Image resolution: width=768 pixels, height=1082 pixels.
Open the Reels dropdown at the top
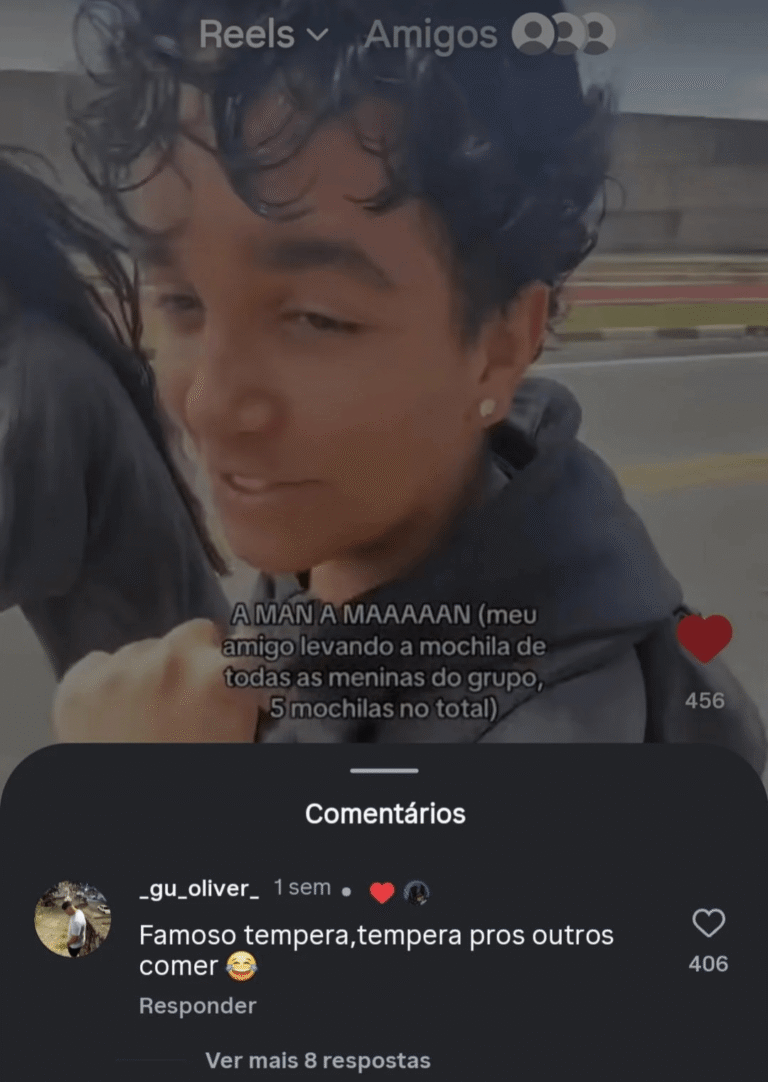263,35
